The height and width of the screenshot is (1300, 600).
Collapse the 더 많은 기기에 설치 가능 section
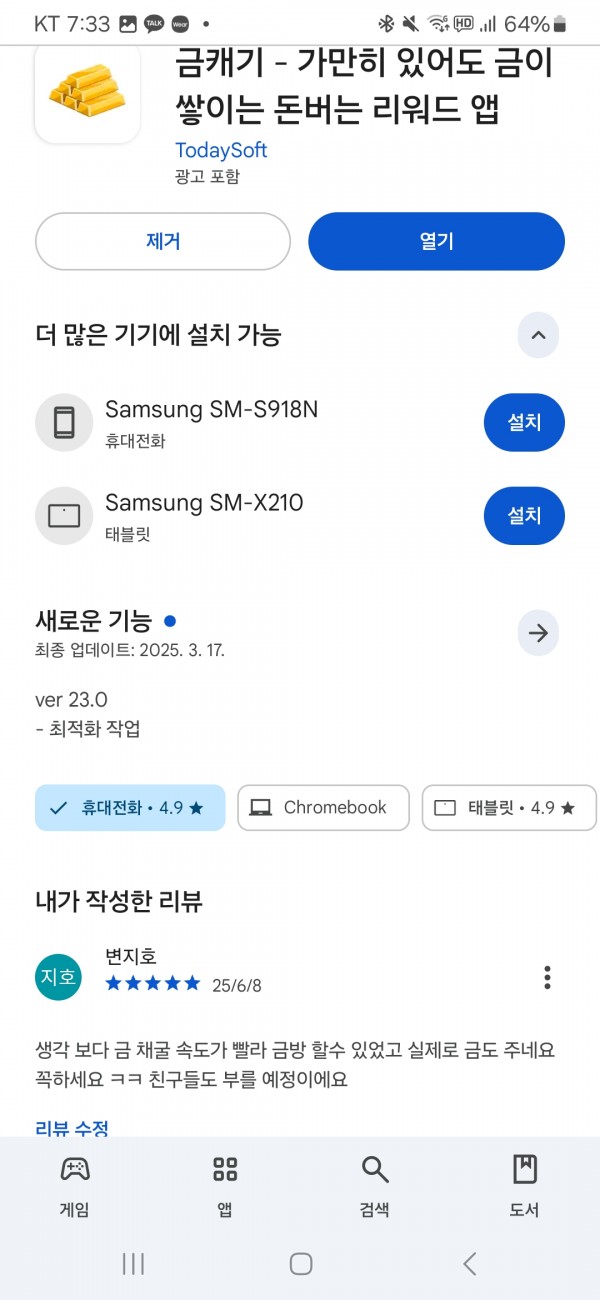coord(538,335)
